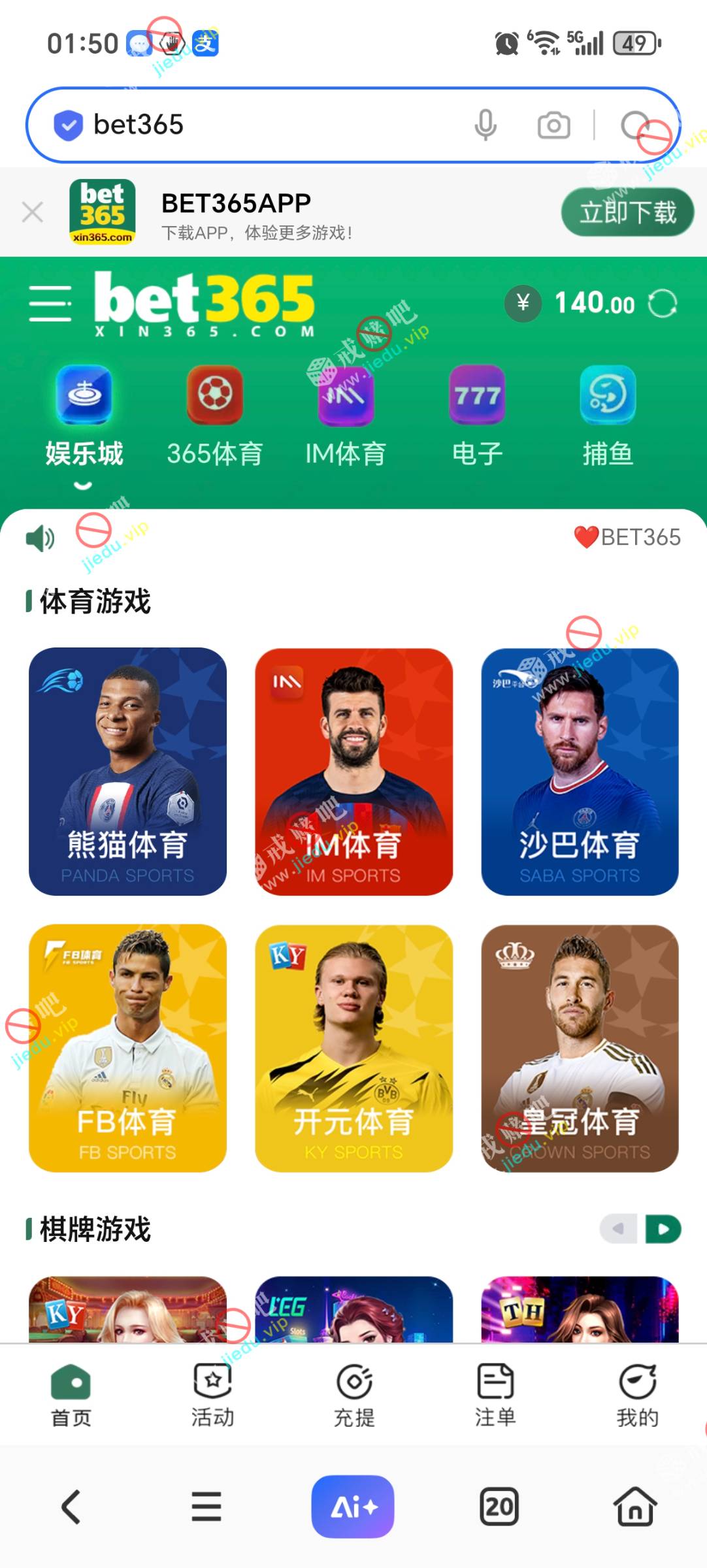Open the 充提 deposit and withdraw tab
Viewport: 707px width, 1568px height.
[354, 1395]
